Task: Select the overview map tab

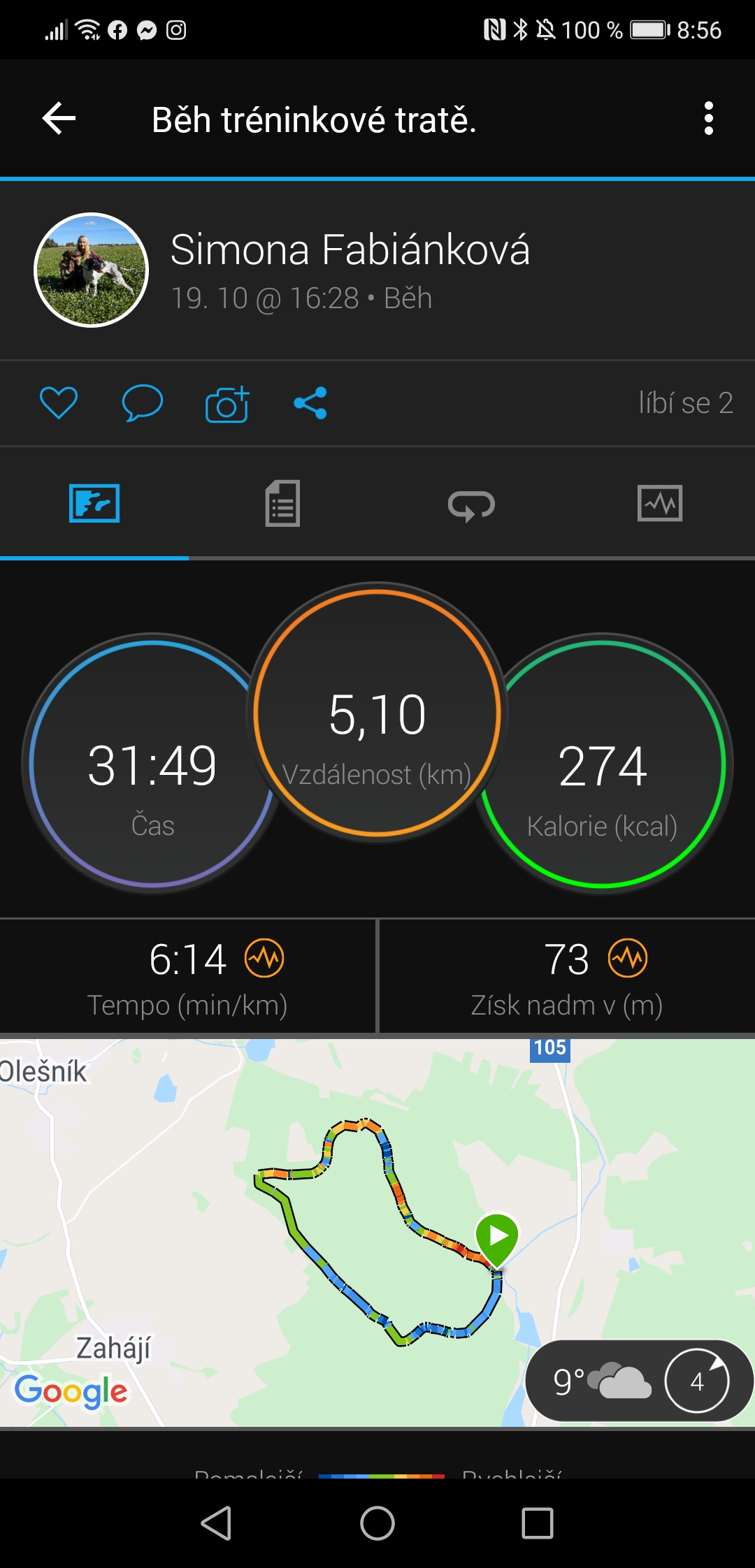Action: [x=94, y=503]
